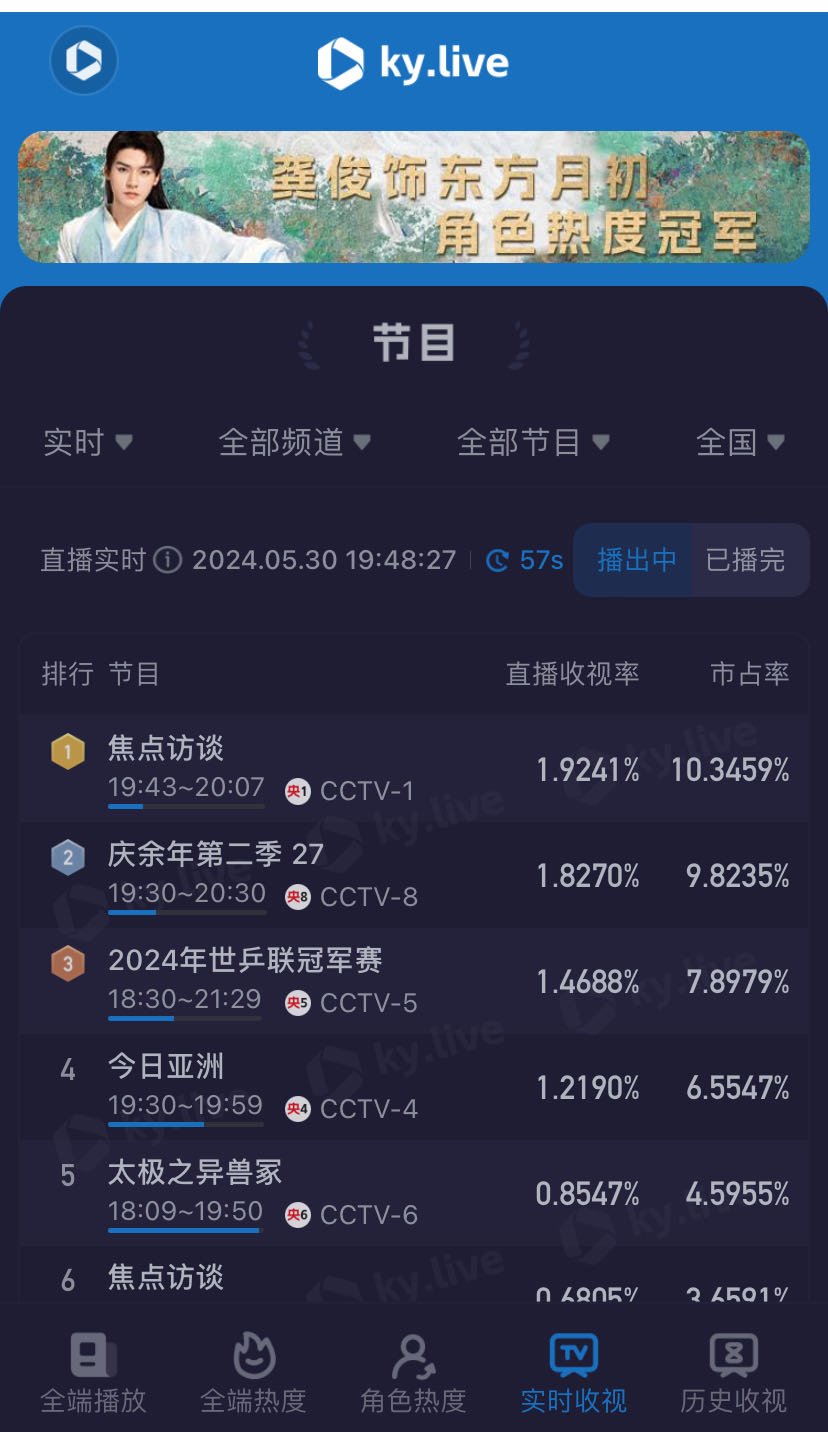Open the 全部节目 program filter
Screen dimensions: 828x1432
point(532,441)
